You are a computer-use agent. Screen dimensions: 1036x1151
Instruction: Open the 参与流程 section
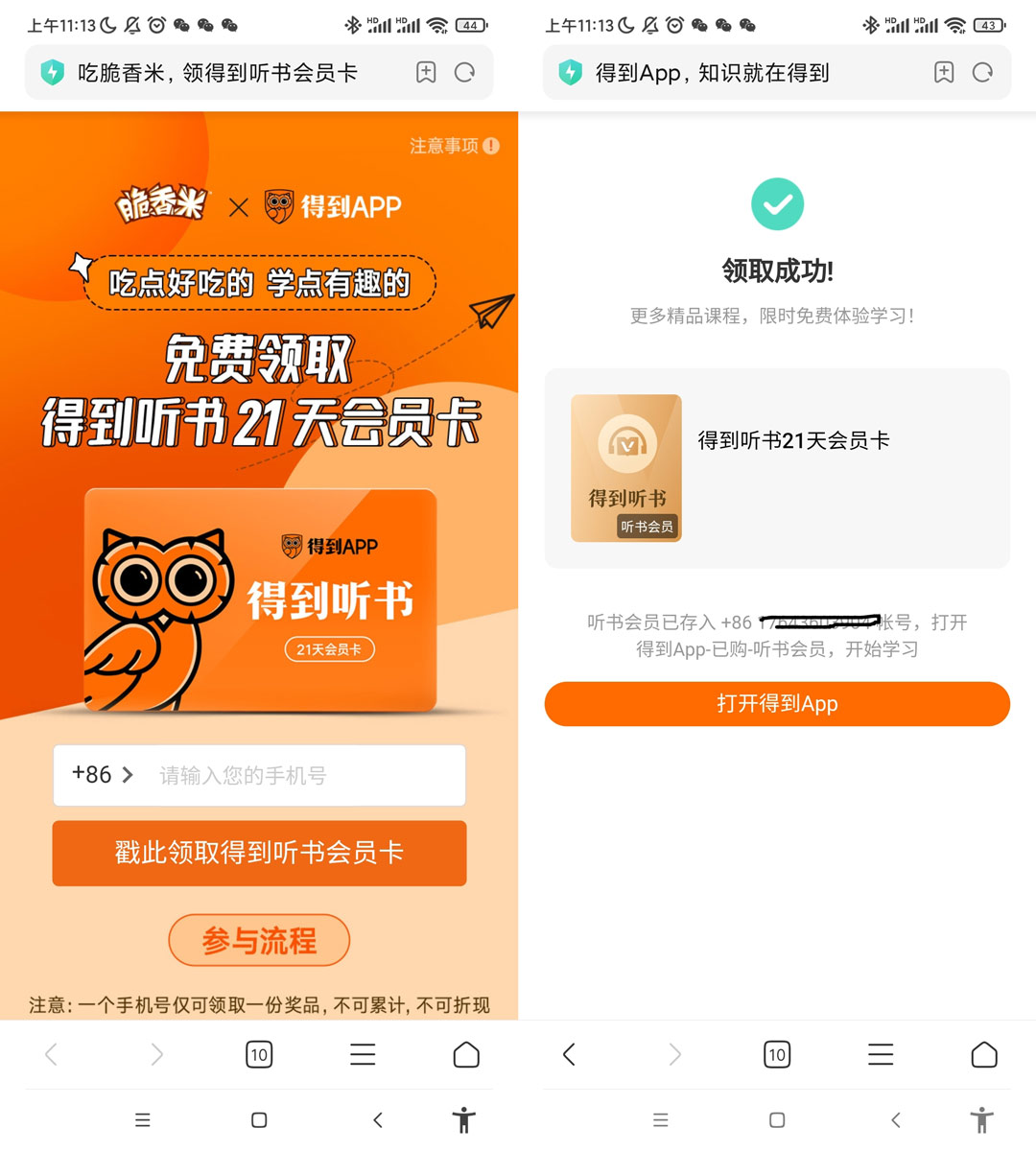click(259, 940)
